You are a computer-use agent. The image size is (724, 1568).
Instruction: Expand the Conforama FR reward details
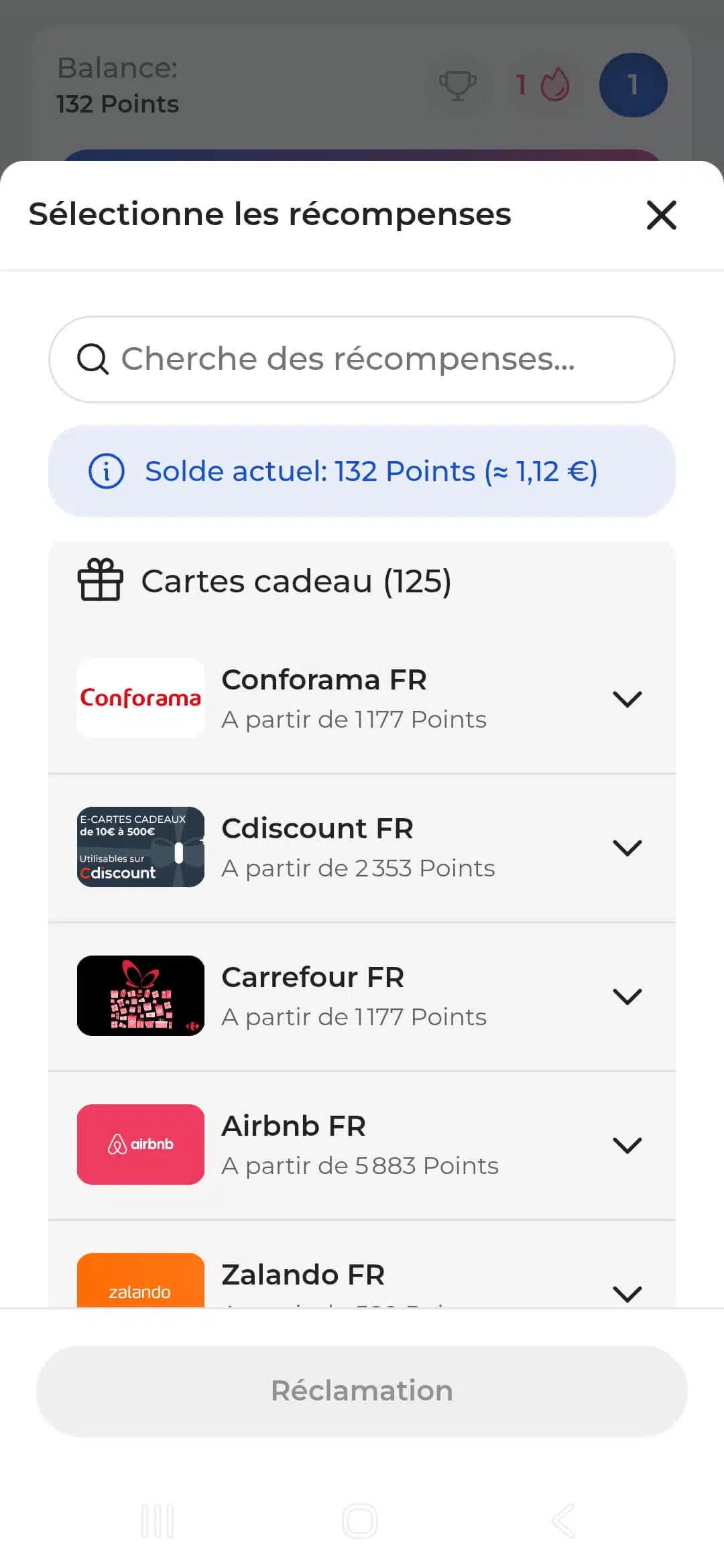click(628, 699)
